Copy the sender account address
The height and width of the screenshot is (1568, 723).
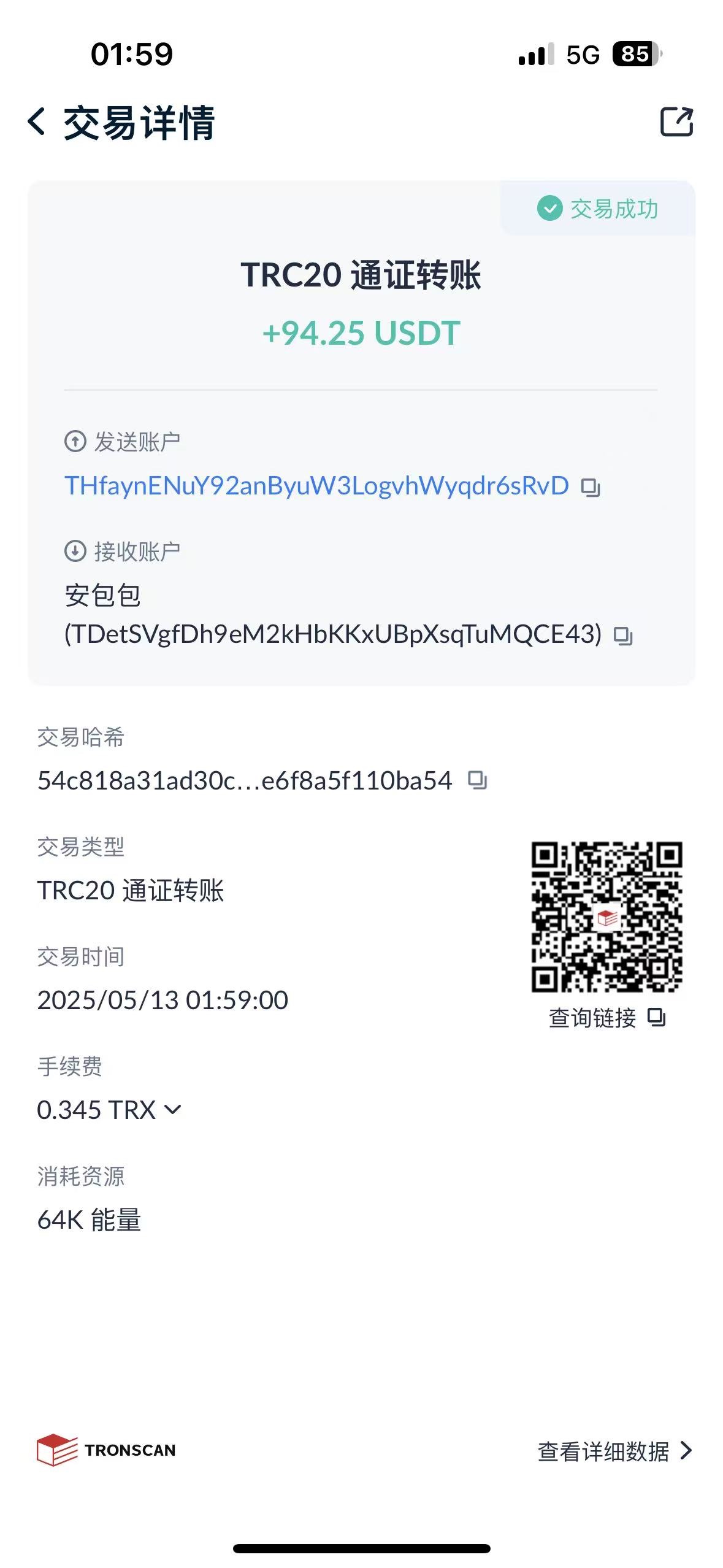pyautogui.click(x=591, y=488)
